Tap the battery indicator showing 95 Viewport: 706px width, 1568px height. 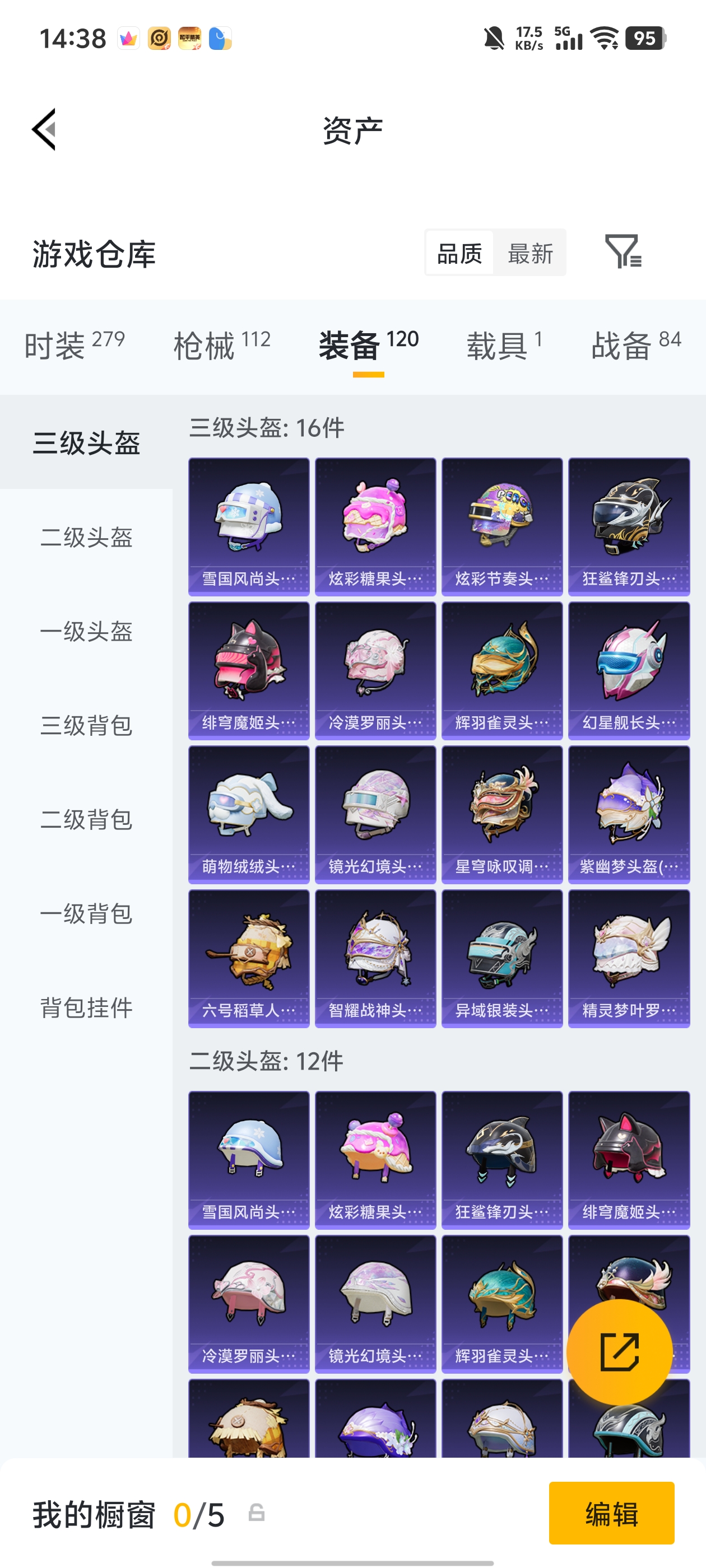[x=644, y=38]
